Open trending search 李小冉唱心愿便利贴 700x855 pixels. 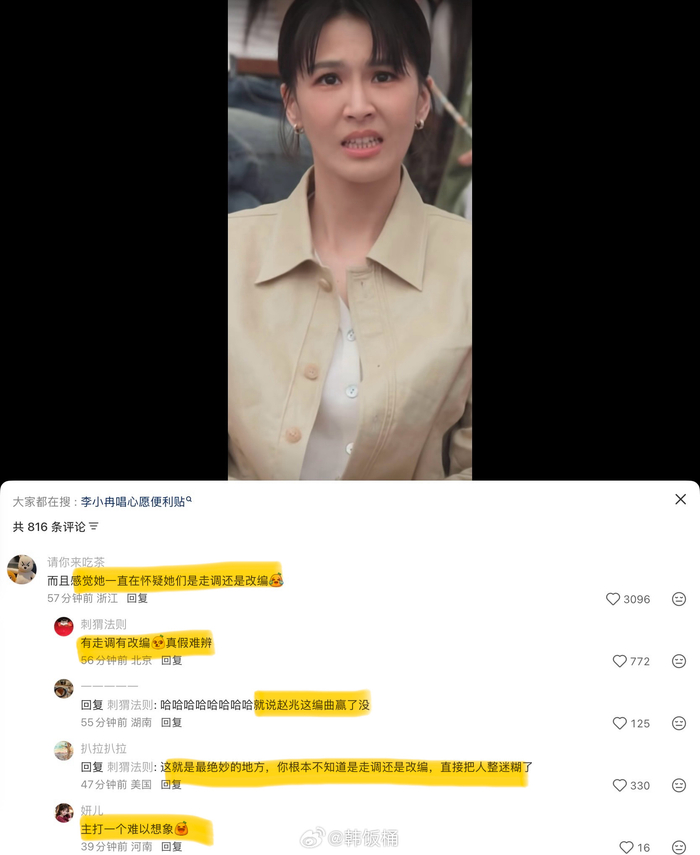(134, 502)
